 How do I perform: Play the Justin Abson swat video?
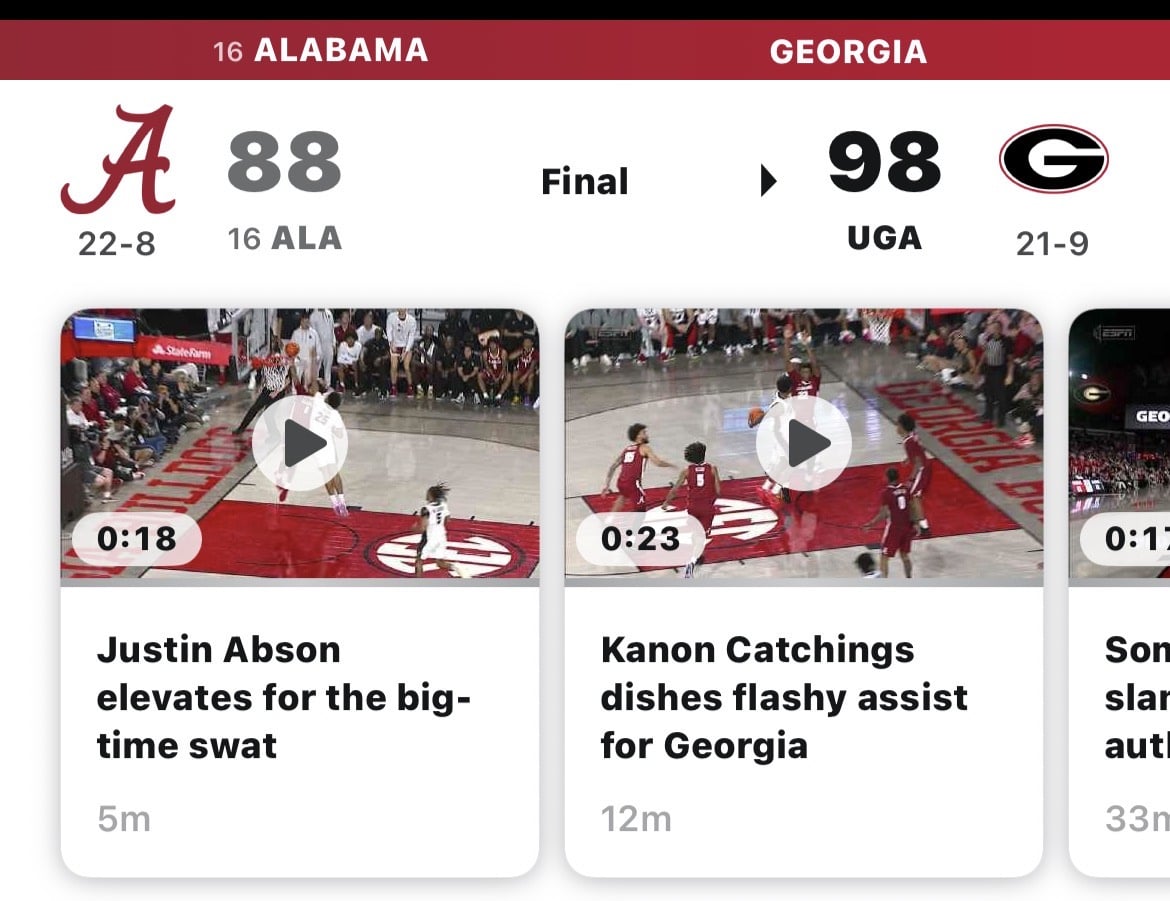click(300, 444)
